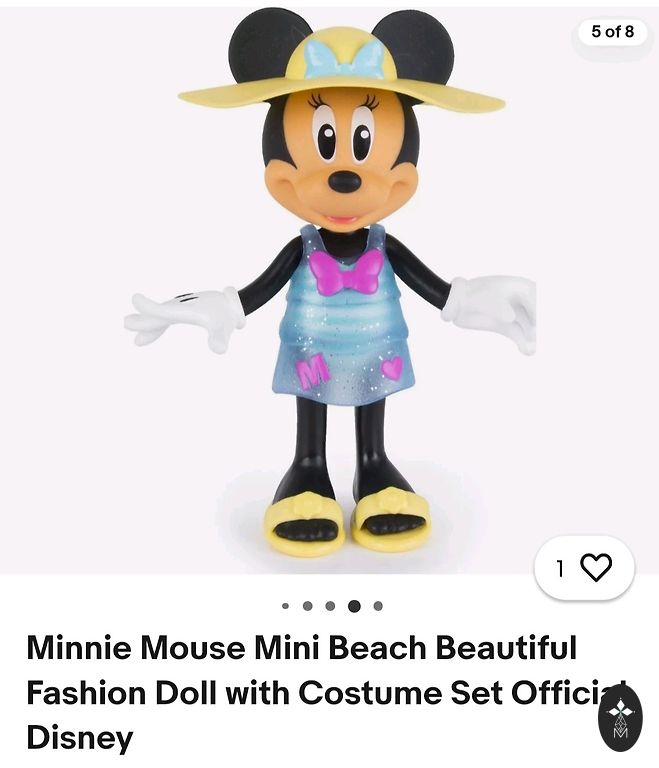Open the Minnie Mouse product photo fullscreen
This screenshot has width=659, height=768.
[x=330, y=290]
